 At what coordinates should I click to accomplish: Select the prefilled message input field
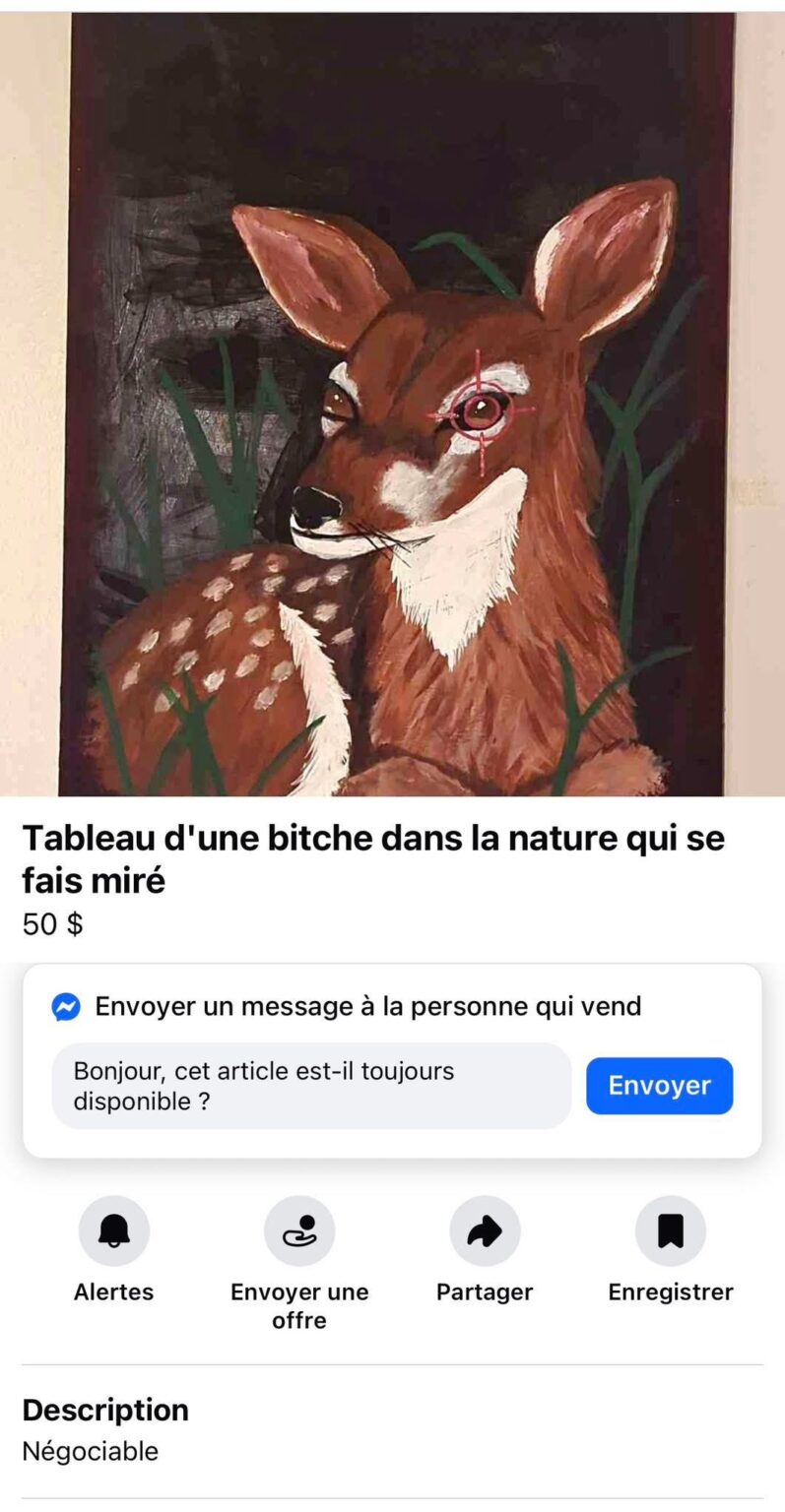pyautogui.click(x=311, y=1086)
